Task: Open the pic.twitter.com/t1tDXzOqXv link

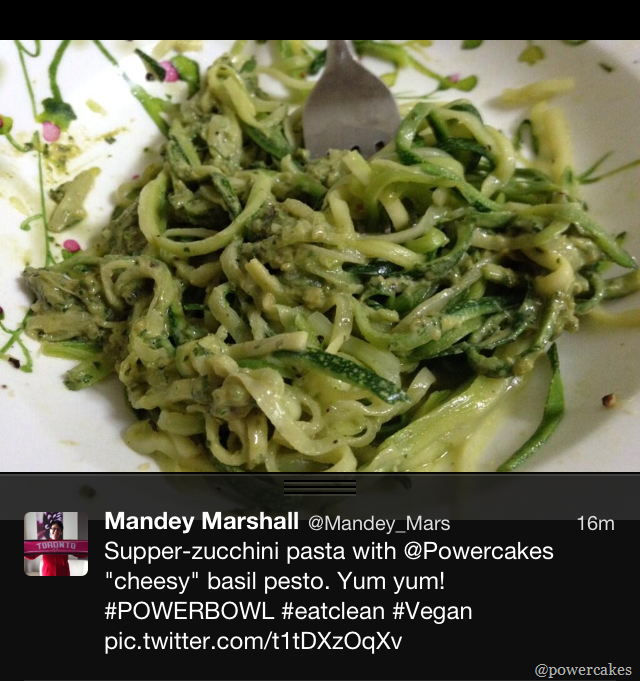Action: [x=252, y=641]
